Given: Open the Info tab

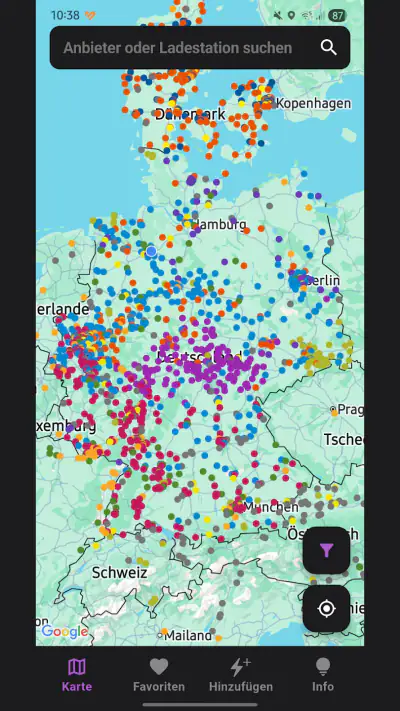Looking at the screenshot, I should pos(323,675).
